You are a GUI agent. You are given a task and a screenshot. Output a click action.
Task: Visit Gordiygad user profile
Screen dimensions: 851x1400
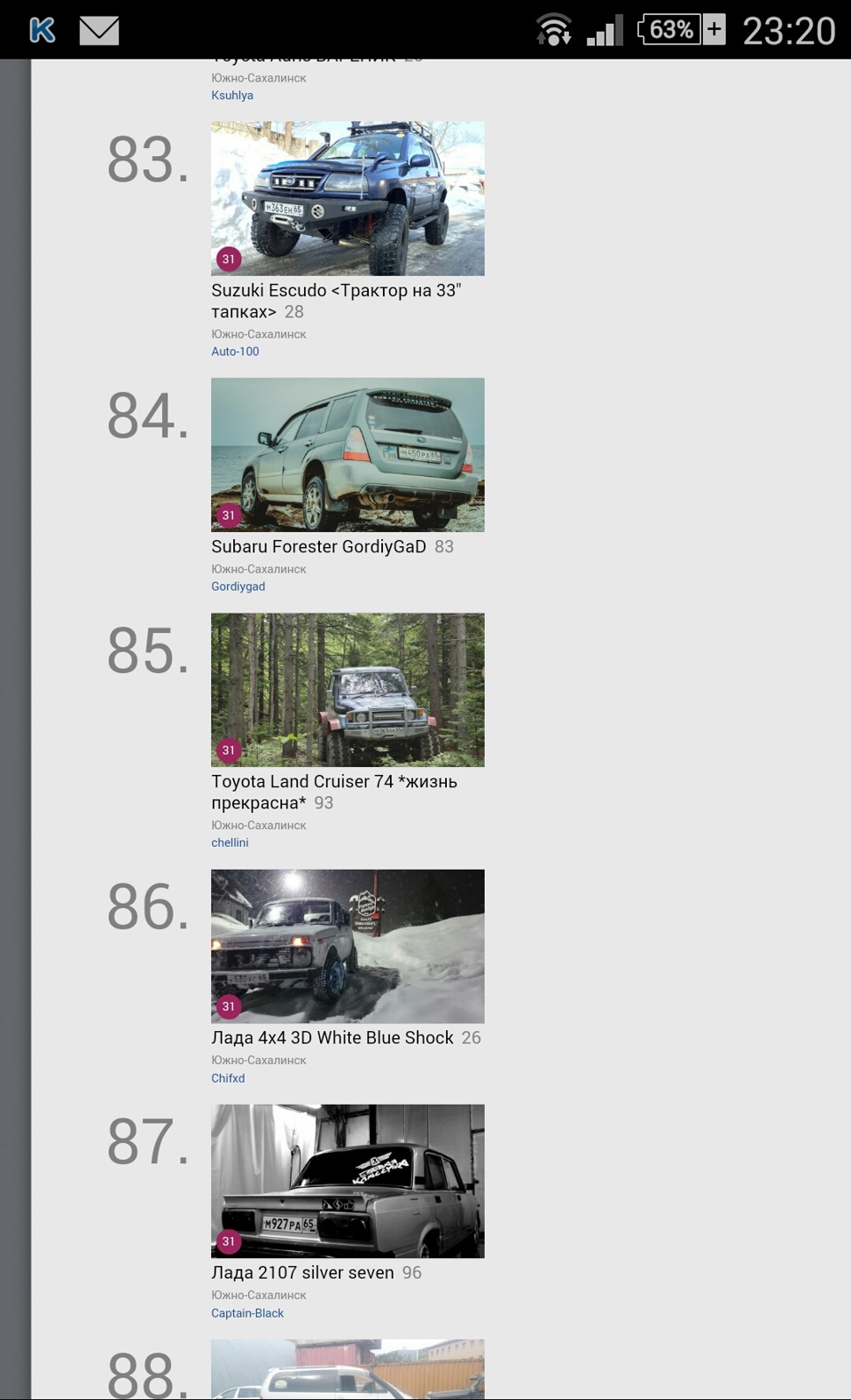click(238, 587)
